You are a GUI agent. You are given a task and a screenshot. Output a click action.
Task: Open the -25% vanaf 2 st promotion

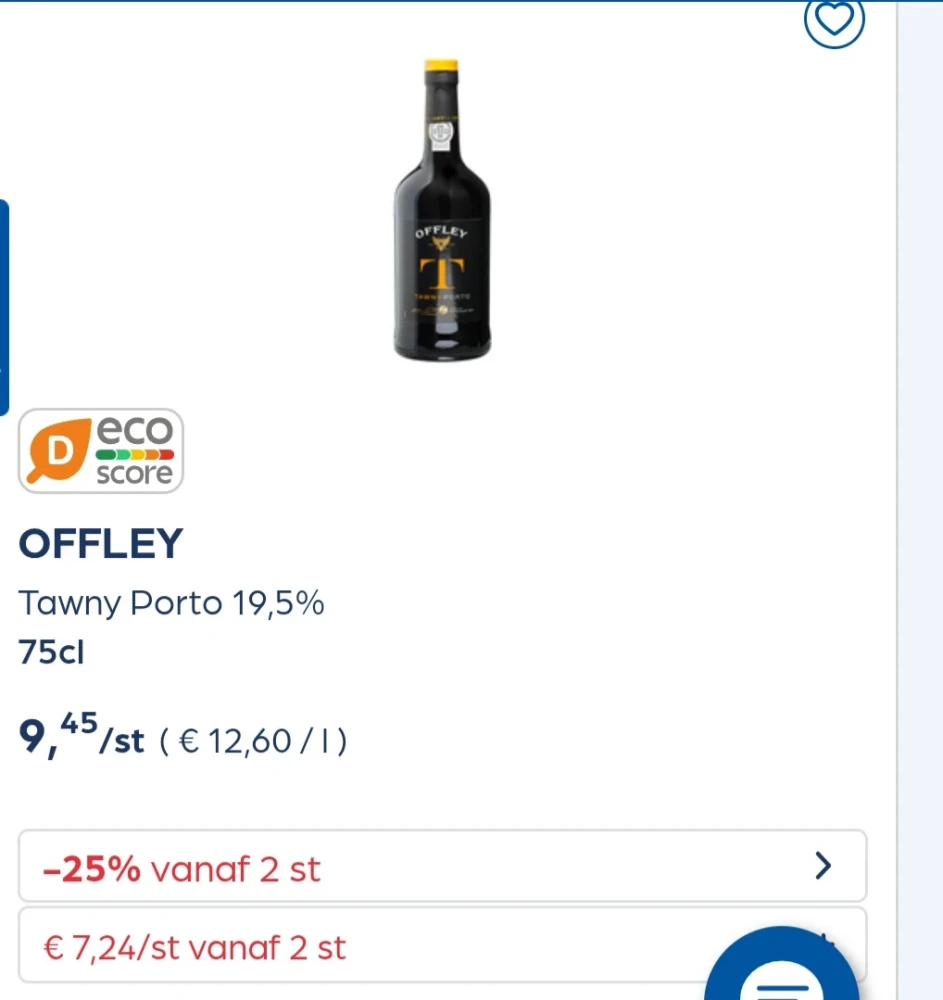pyautogui.click(x=442, y=867)
